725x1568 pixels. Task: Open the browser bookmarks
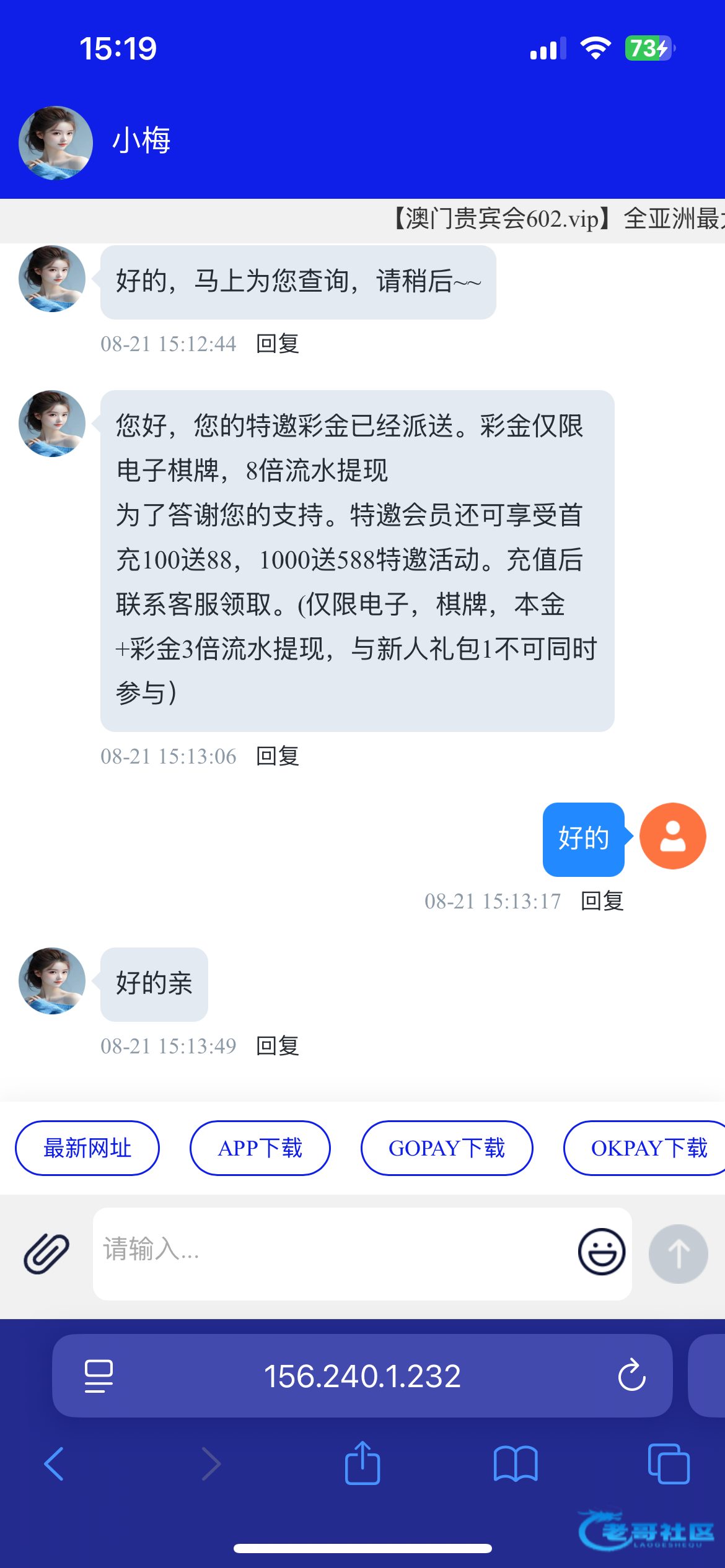pyautogui.click(x=516, y=1464)
